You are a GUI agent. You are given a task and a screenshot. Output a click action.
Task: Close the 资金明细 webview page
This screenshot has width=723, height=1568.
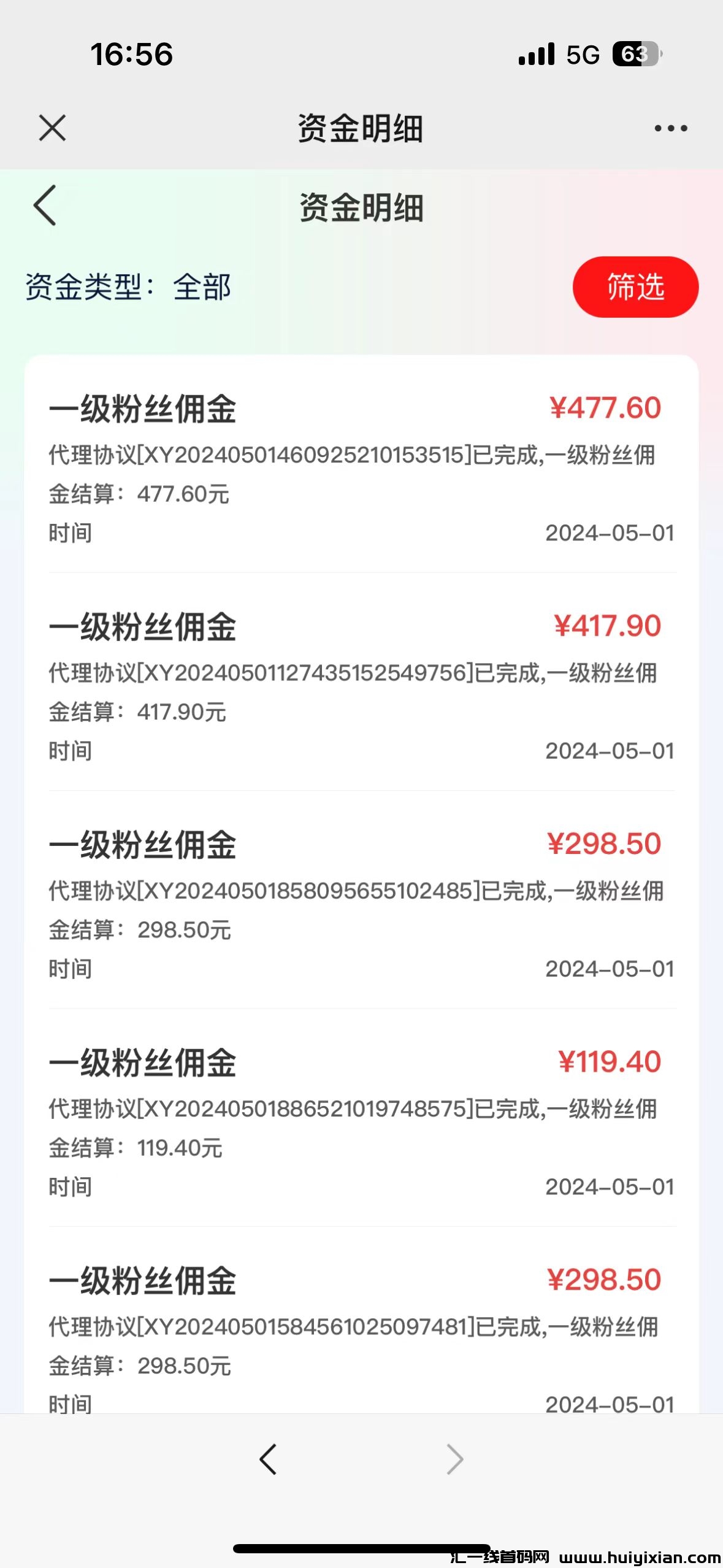(x=52, y=128)
